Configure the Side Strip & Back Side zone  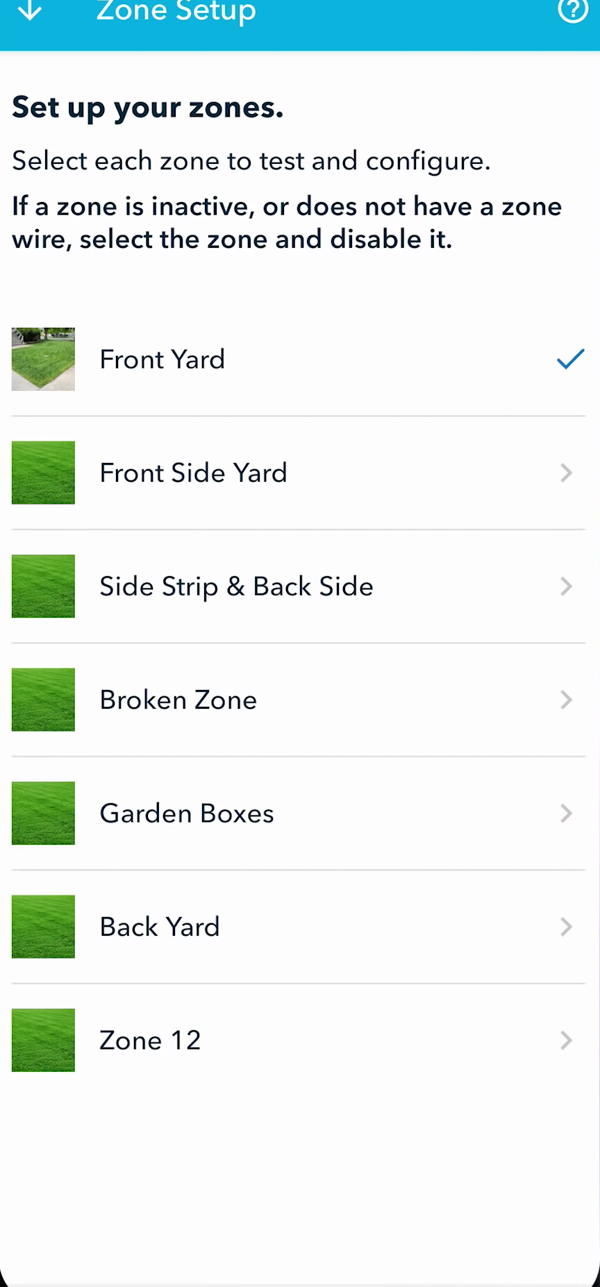(x=299, y=586)
